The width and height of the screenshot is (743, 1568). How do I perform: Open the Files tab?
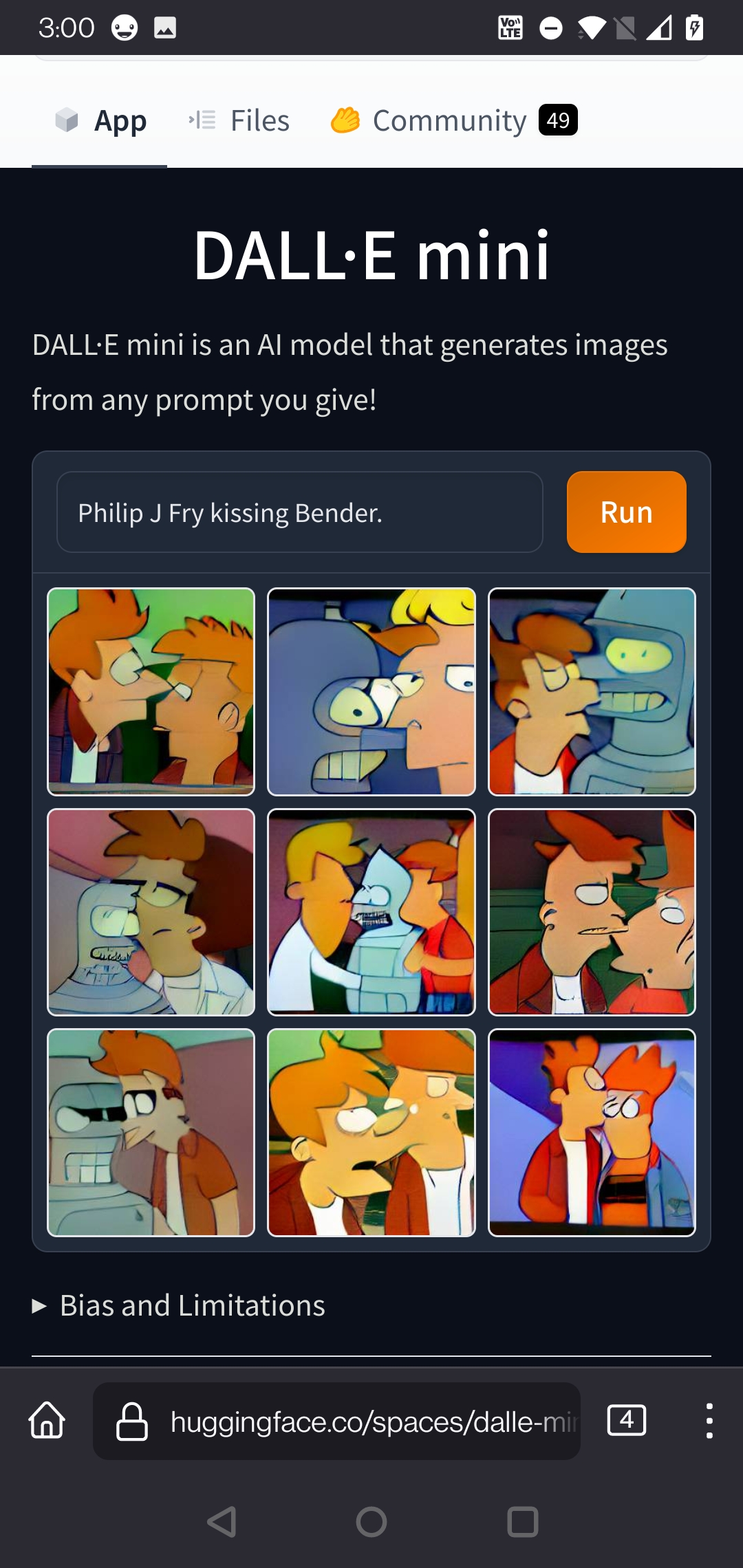point(239,121)
